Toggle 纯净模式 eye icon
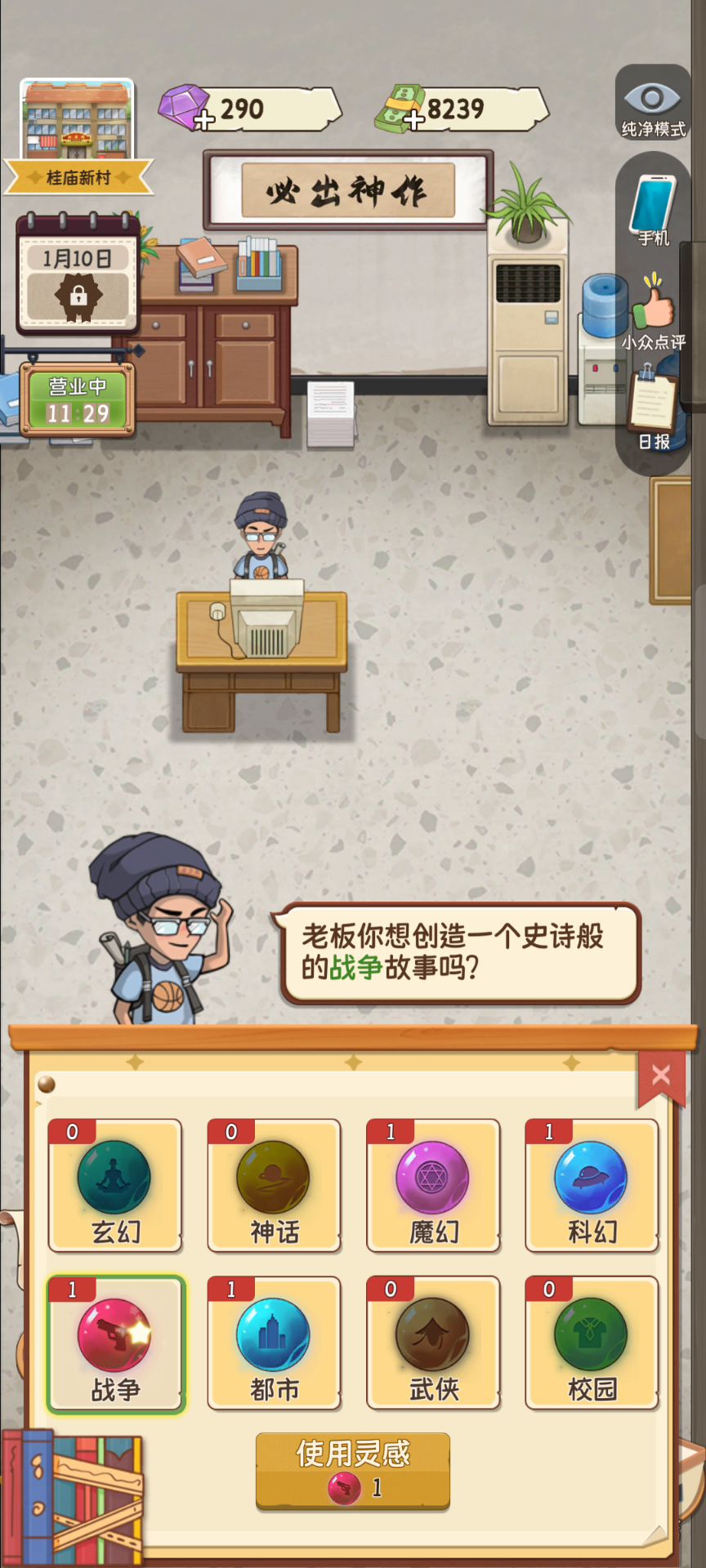 (652, 106)
